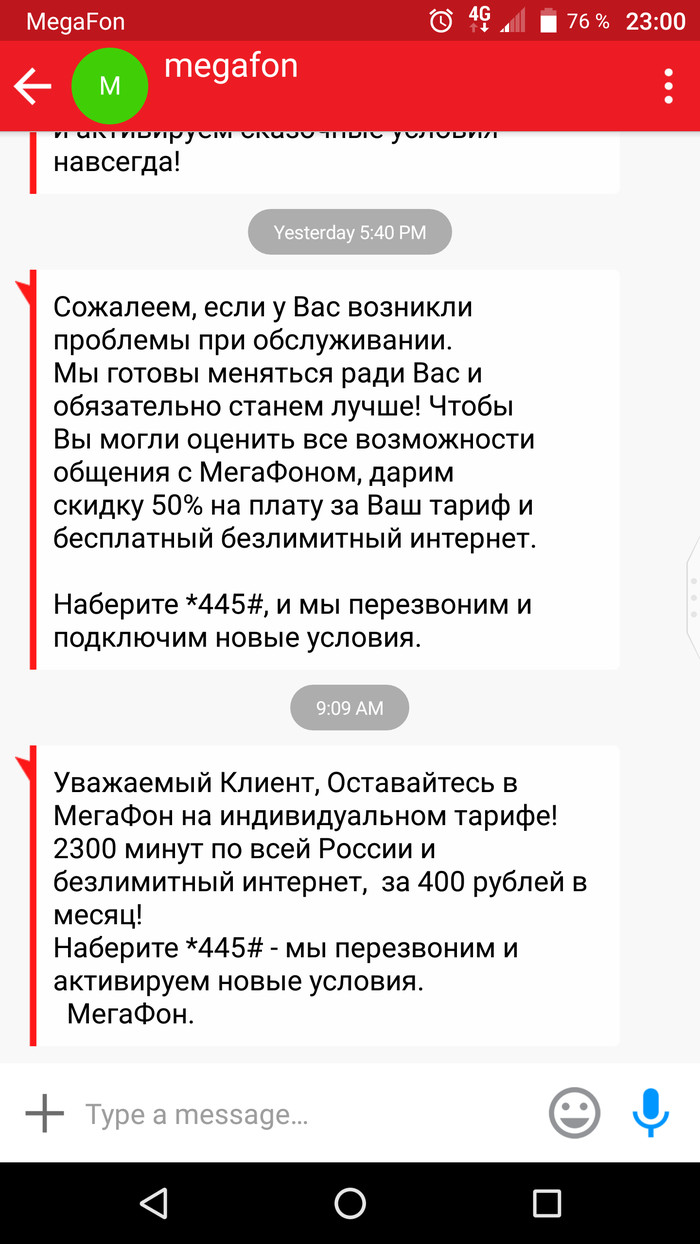Open the recent apps overview

(x=546, y=1203)
